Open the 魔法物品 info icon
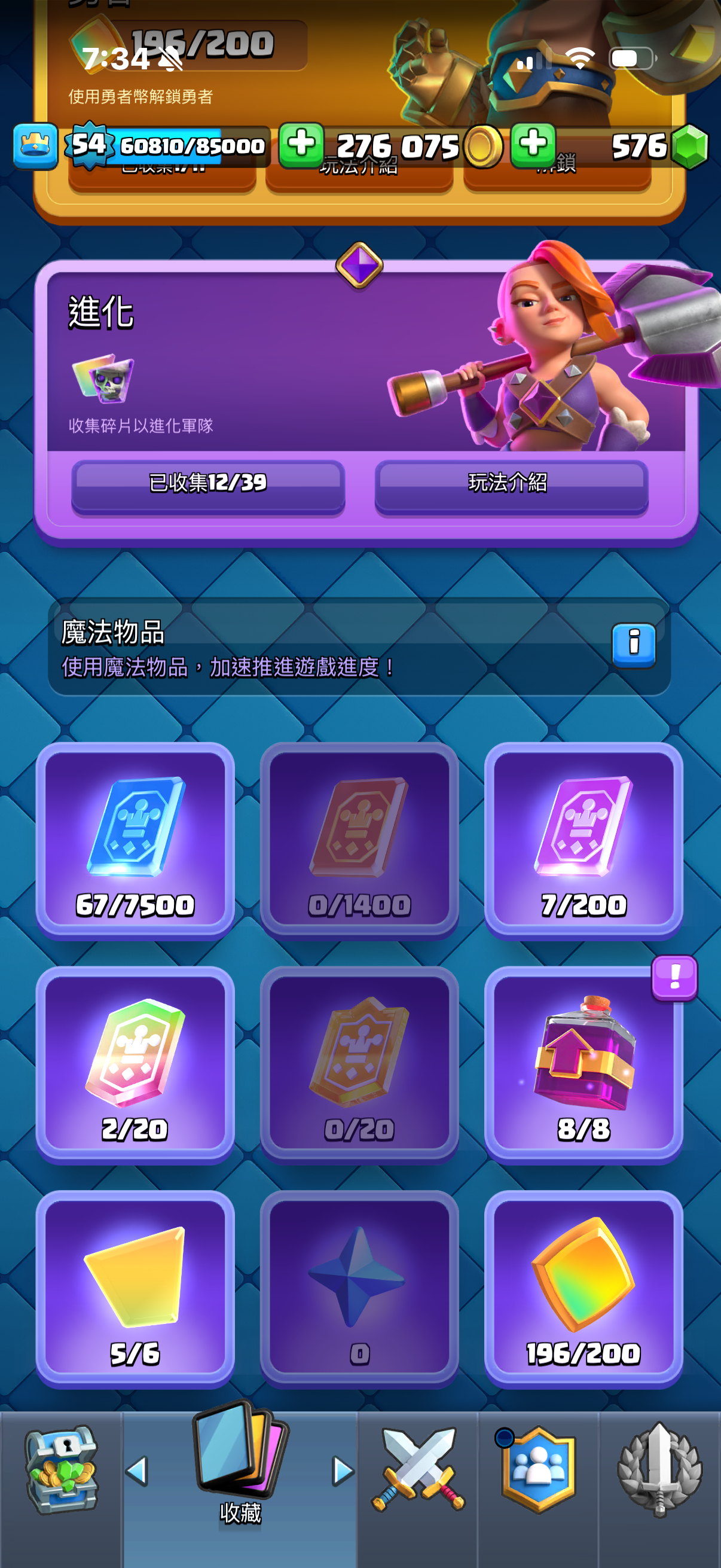The image size is (721, 1568). click(633, 644)
